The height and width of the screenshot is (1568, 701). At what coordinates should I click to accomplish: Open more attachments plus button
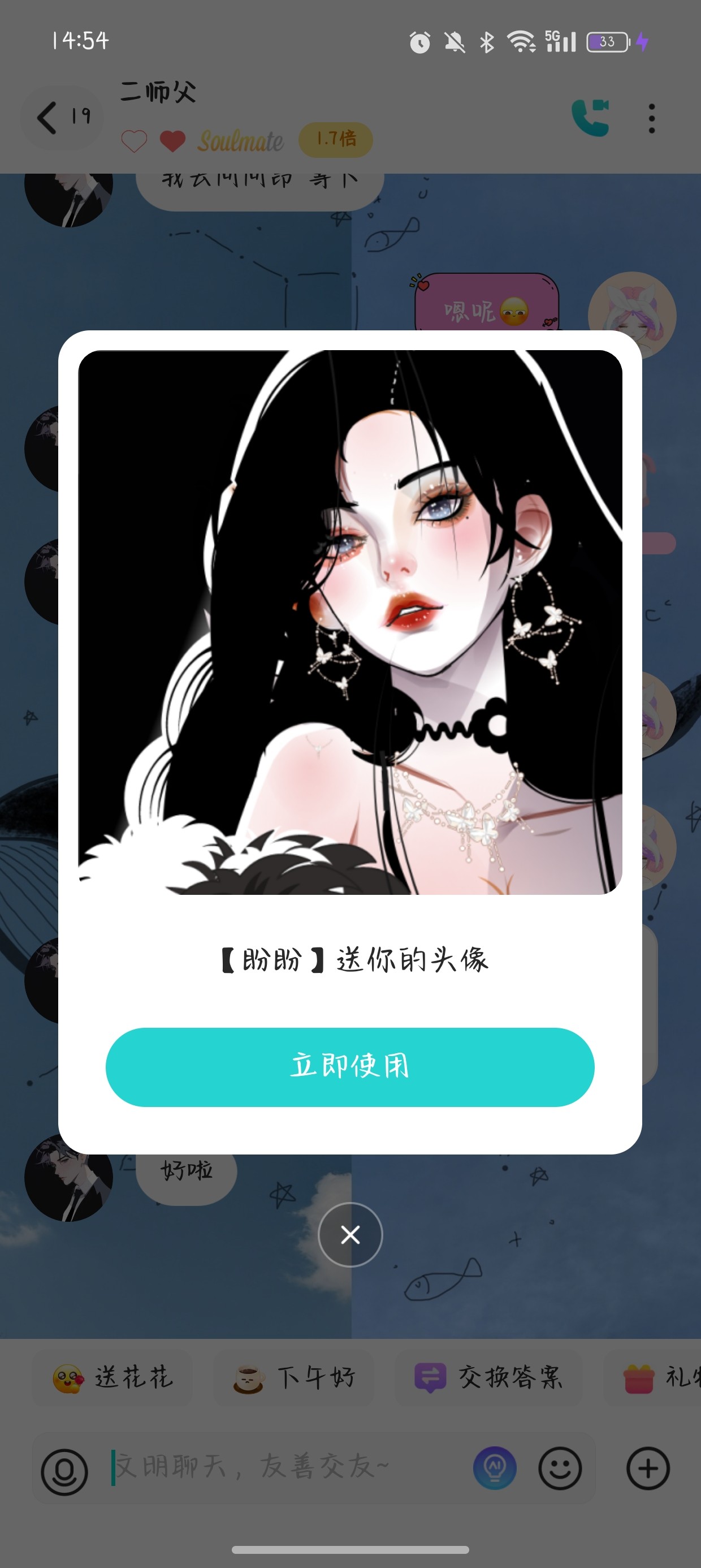(x=648, y=1468)
